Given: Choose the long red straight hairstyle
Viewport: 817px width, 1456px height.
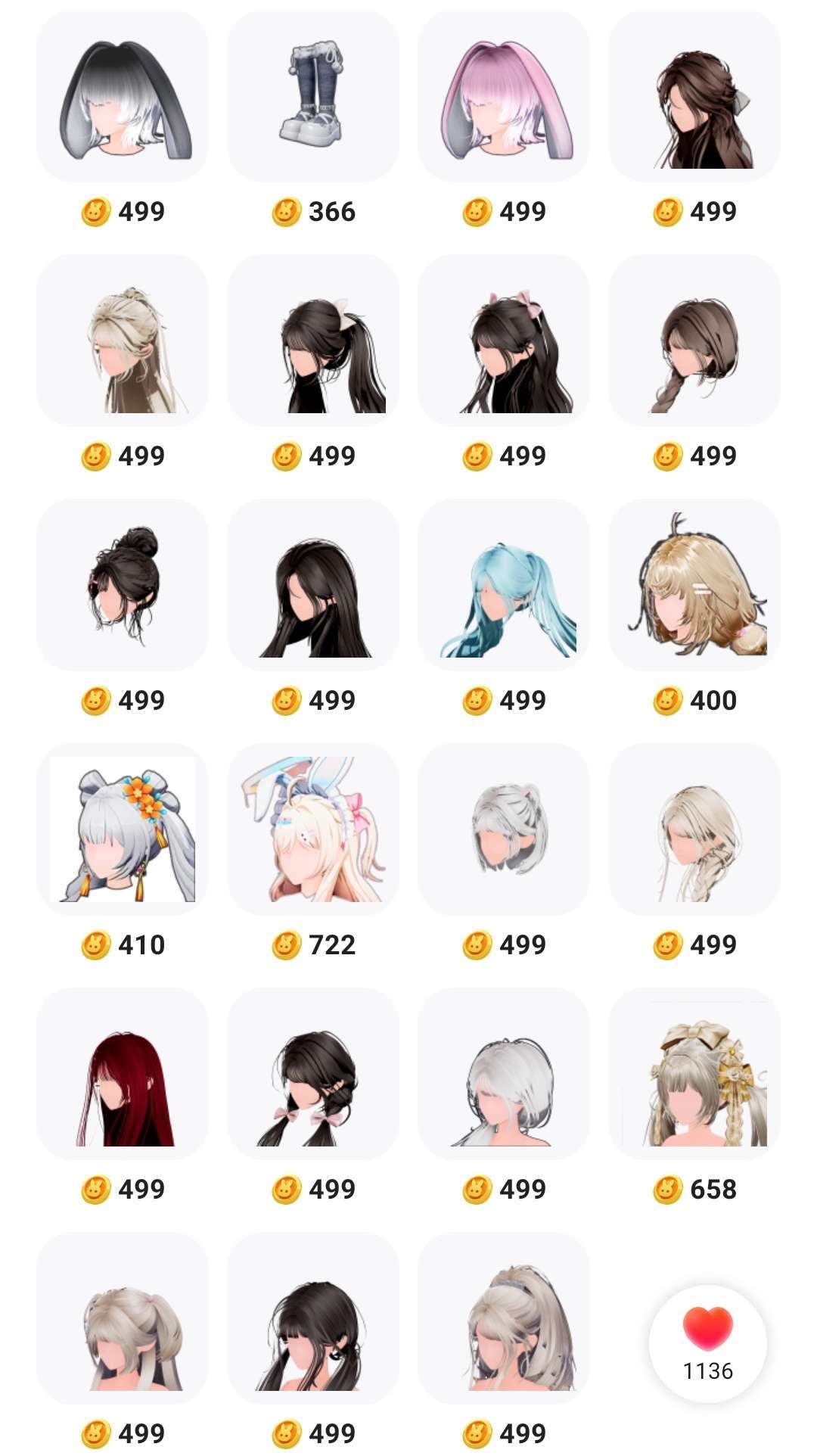Looking at the screenshot, I should pyautogui.click(x=123, y=1073).
